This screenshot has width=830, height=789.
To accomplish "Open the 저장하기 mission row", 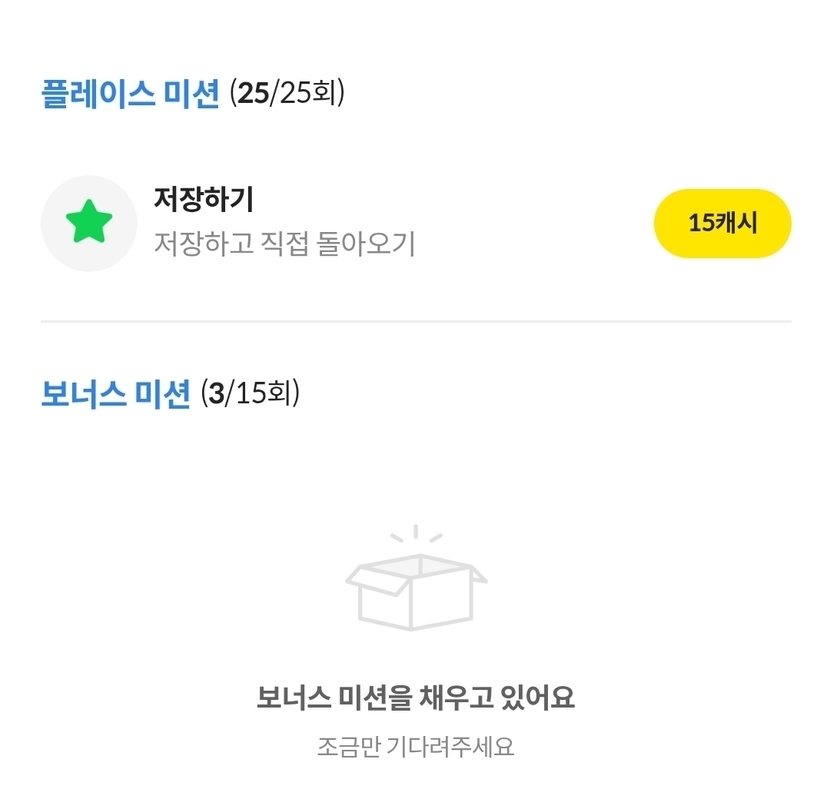I will click(416, 223).
